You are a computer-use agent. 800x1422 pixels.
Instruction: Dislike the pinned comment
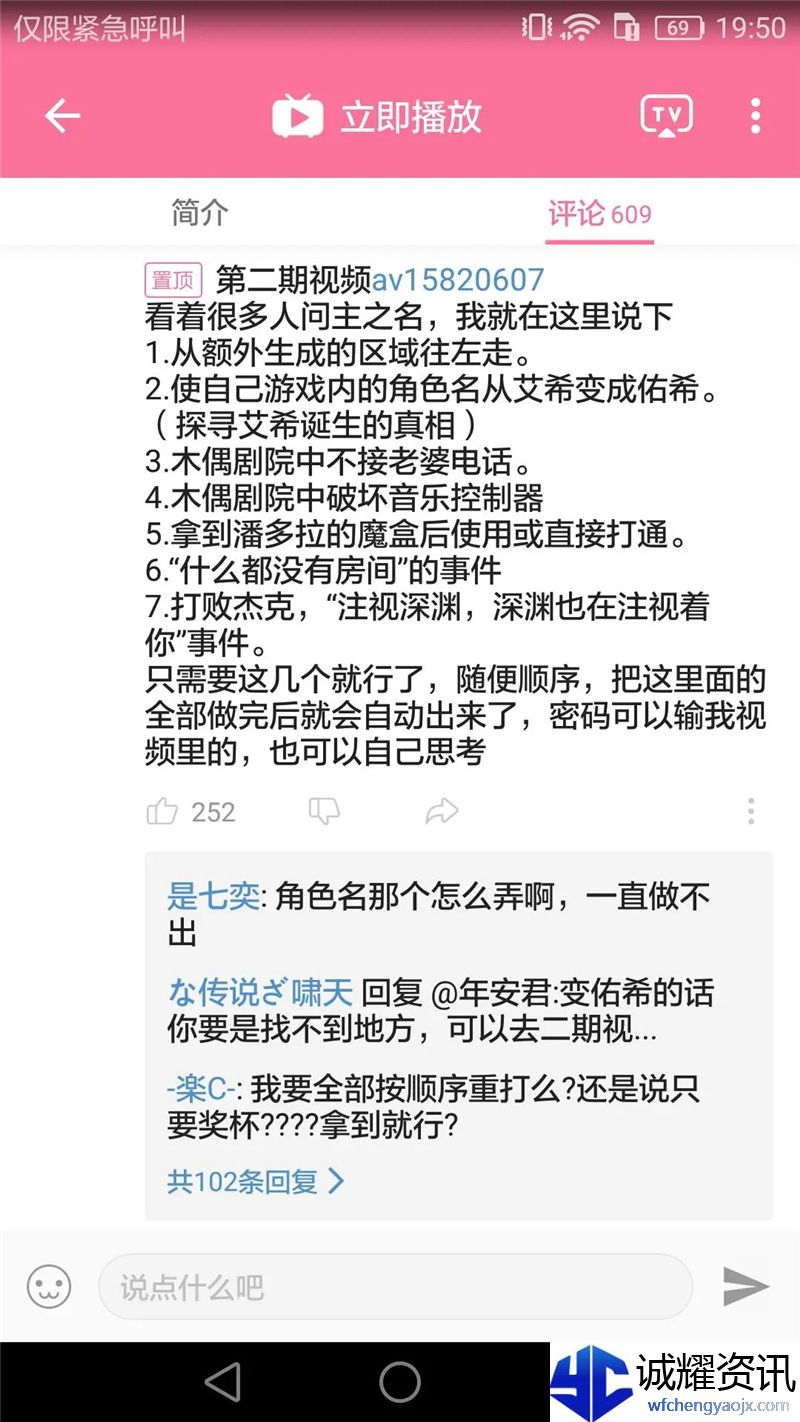(324, 811)
